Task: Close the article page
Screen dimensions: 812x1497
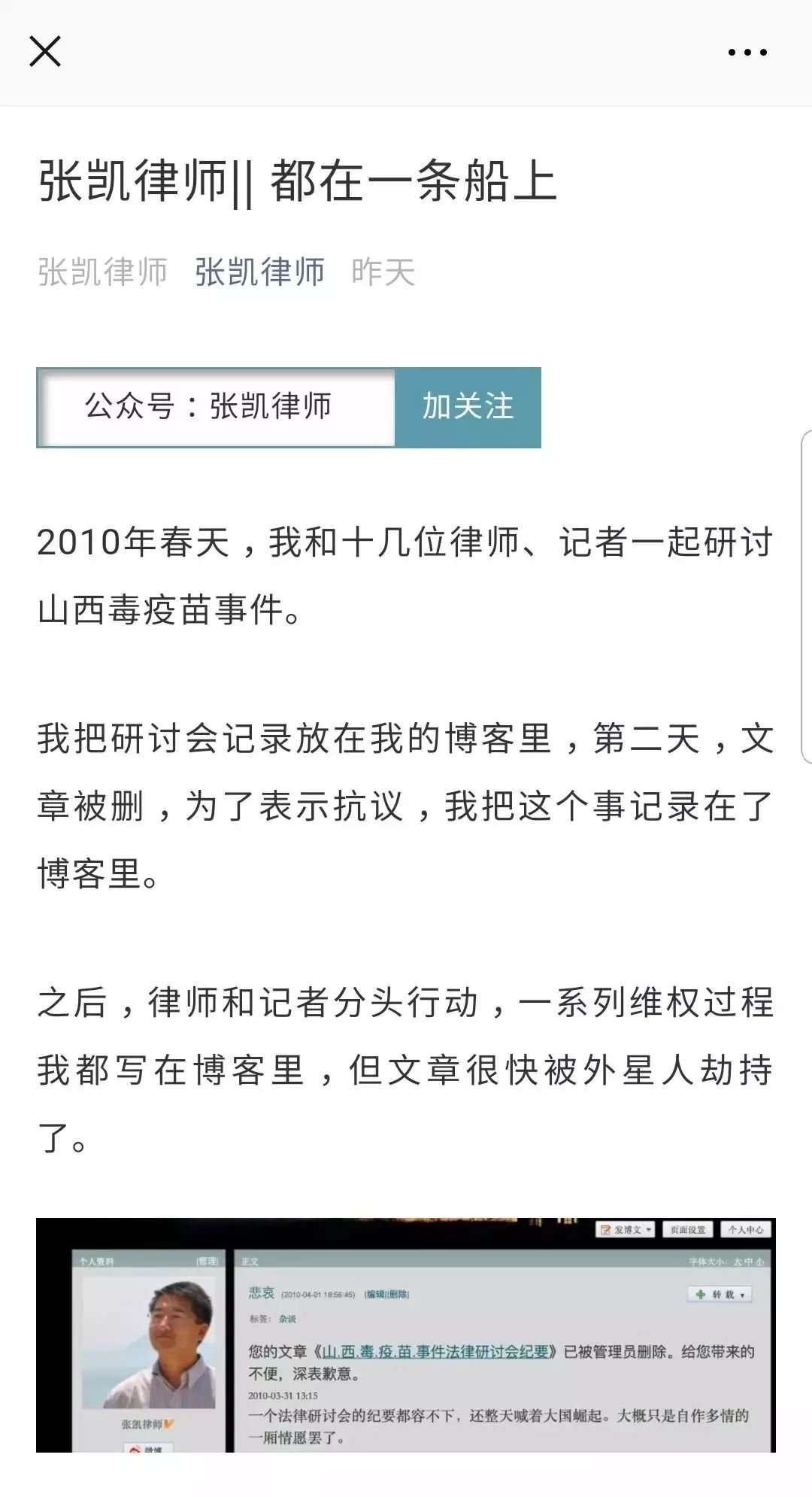Action: point(45,52)
